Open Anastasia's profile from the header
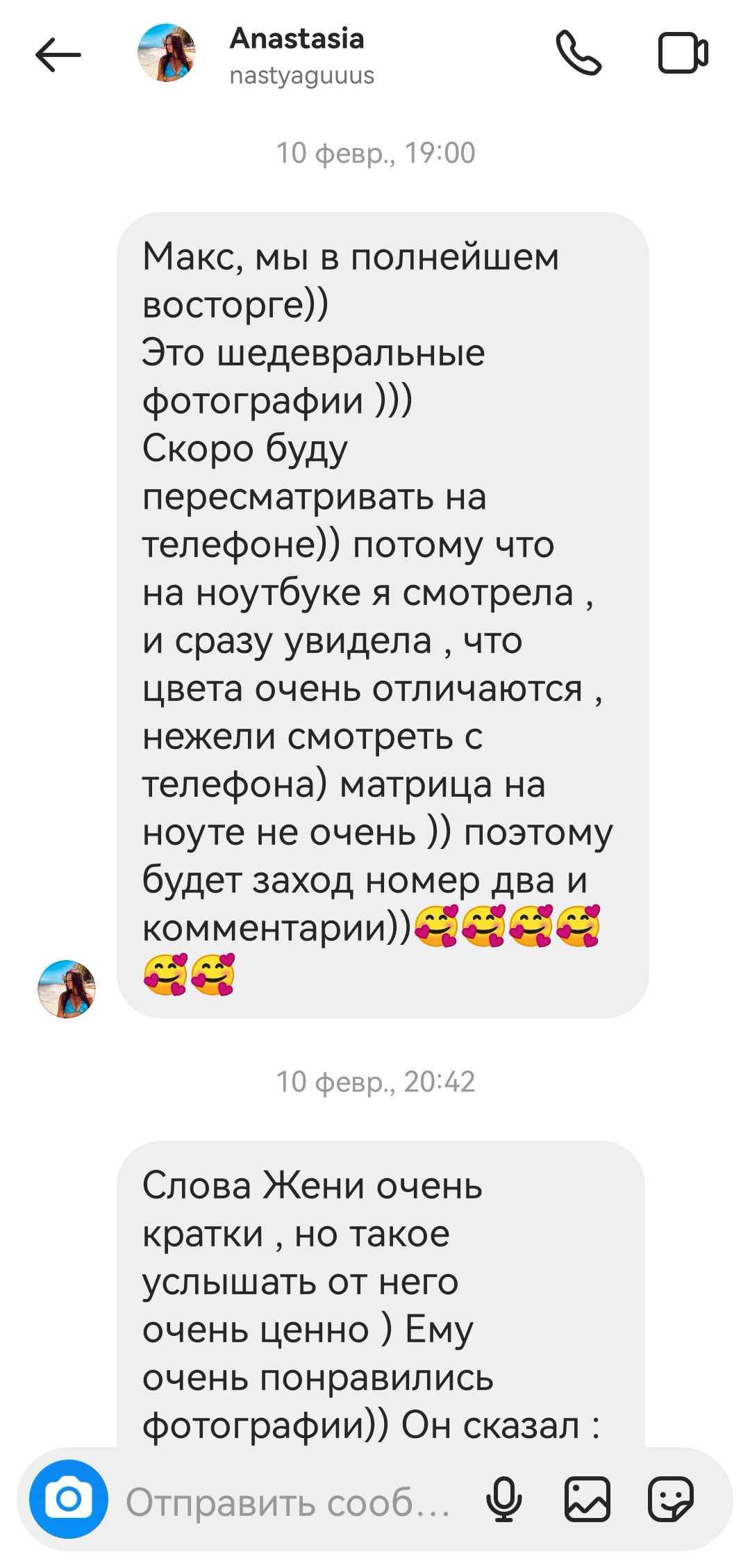Viewport: 750px width, 1568px height. tap(297, 54)
